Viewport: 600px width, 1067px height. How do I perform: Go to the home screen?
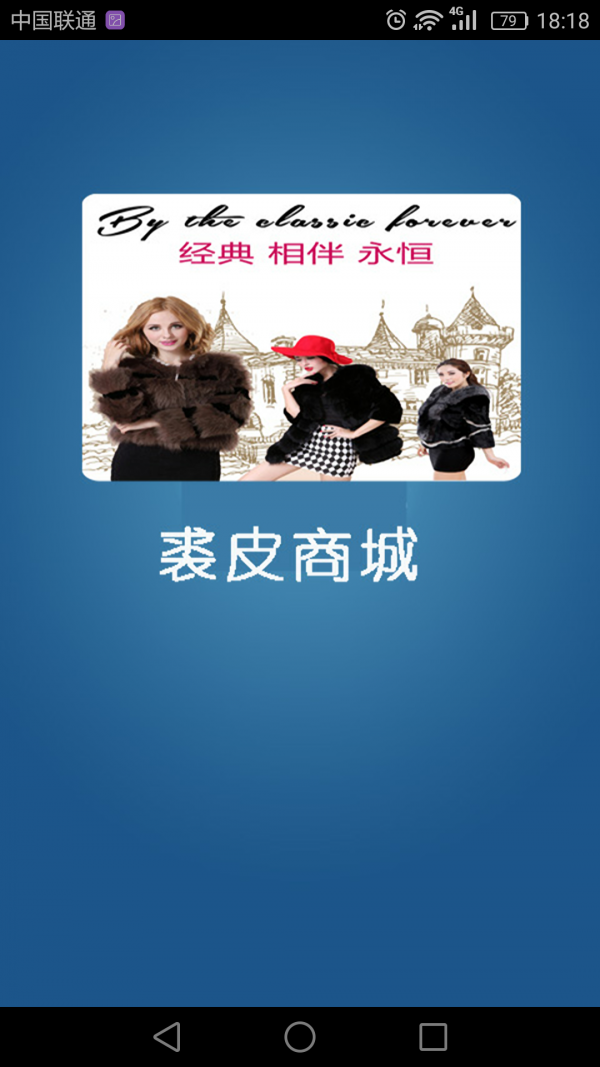coord(300,1037)
